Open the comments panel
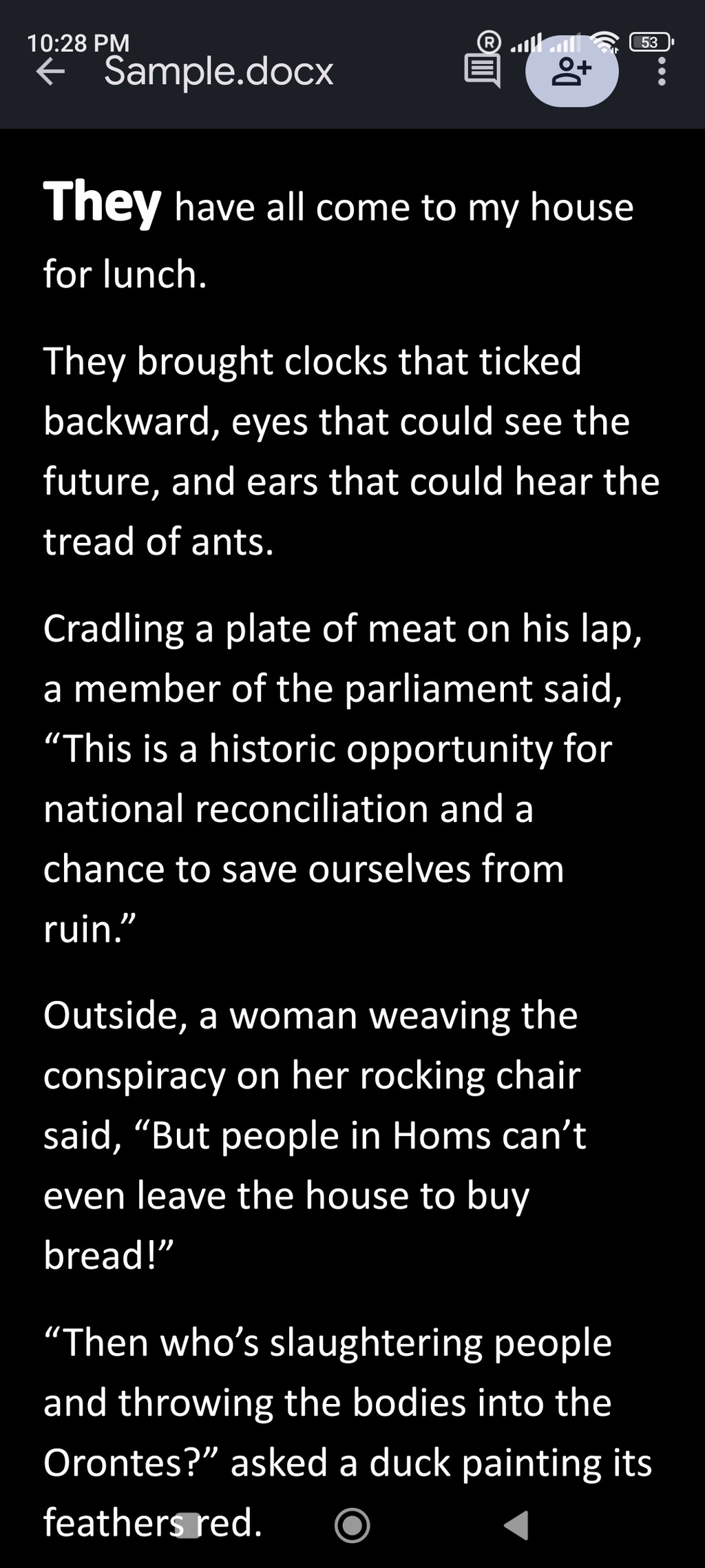Screen dimensions: 705x1568 point(482,70)
